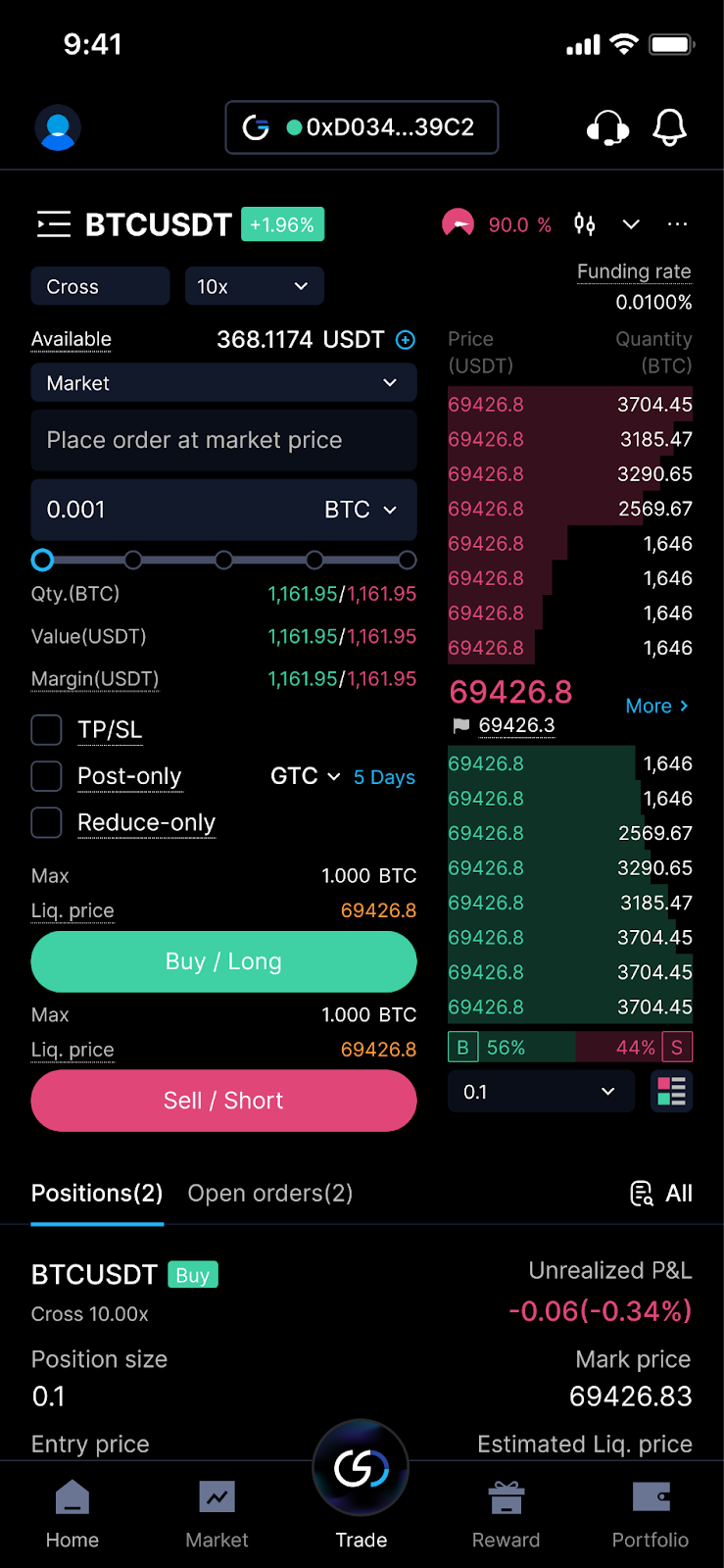
Task: Check the Reduce-only option
Action: (x=46, y=822)
